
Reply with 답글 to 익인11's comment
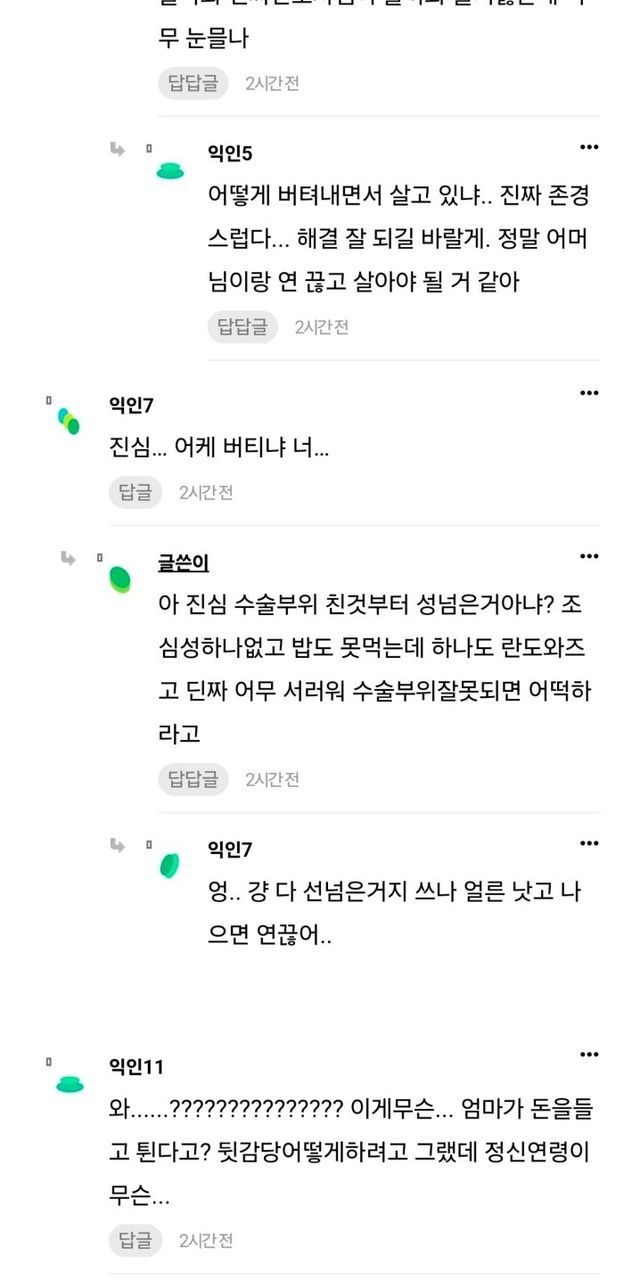click(x=135, y=1240)
